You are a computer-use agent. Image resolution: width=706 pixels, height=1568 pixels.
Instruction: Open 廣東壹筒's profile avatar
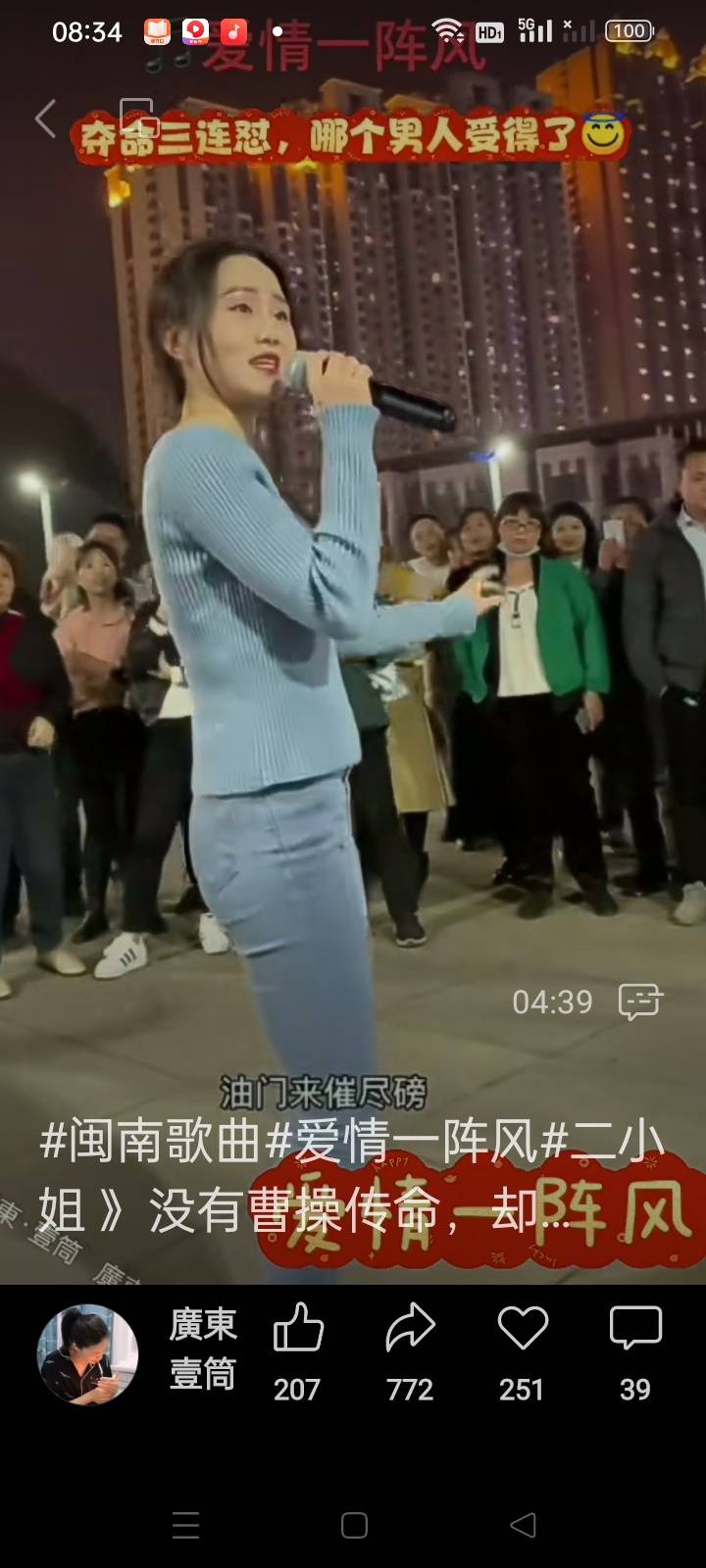point(87,1353)
